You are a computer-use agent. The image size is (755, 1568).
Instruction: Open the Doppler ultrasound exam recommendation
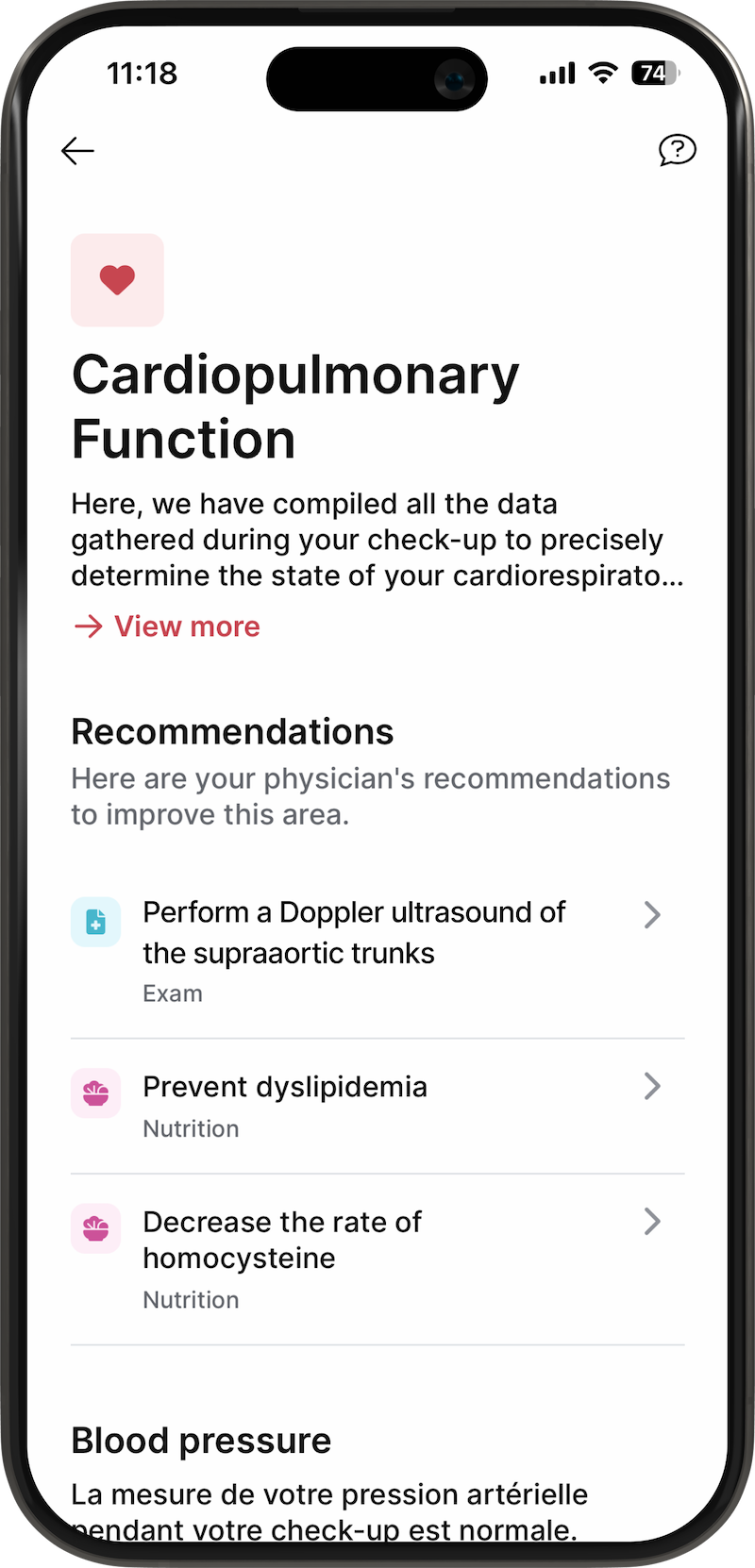pyautogui.click(x=377, y=950)
